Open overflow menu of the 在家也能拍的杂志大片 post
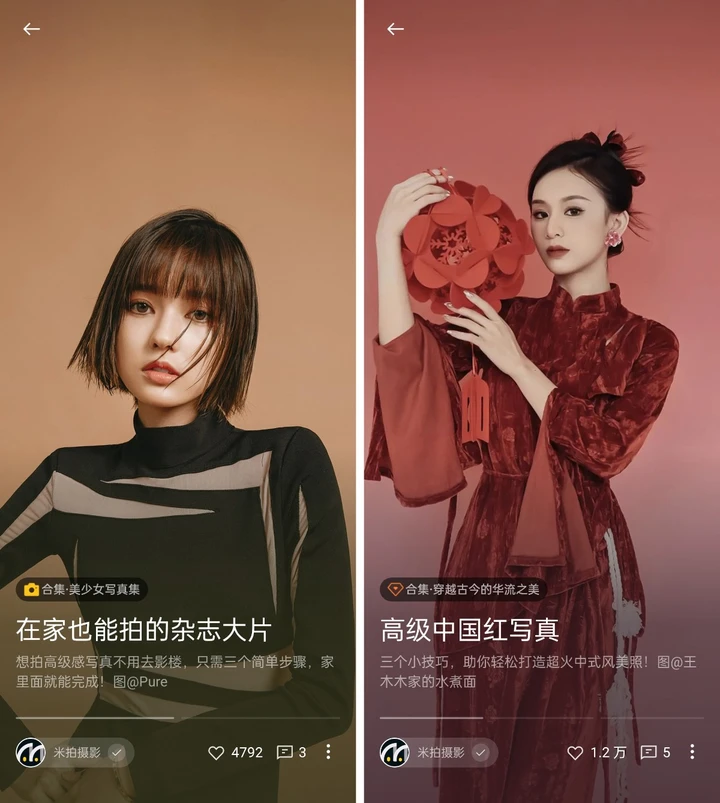 click(x=328, y=752)
